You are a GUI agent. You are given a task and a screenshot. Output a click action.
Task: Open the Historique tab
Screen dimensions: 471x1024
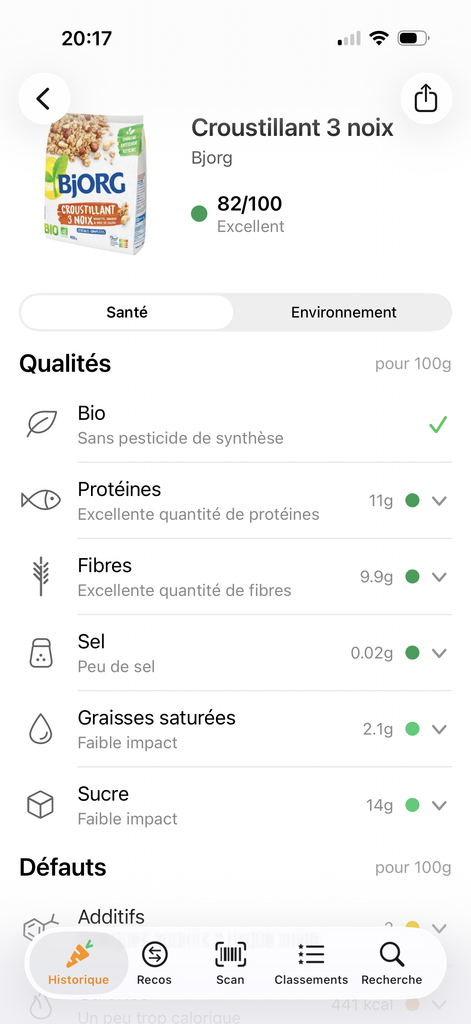pos(78,963)
